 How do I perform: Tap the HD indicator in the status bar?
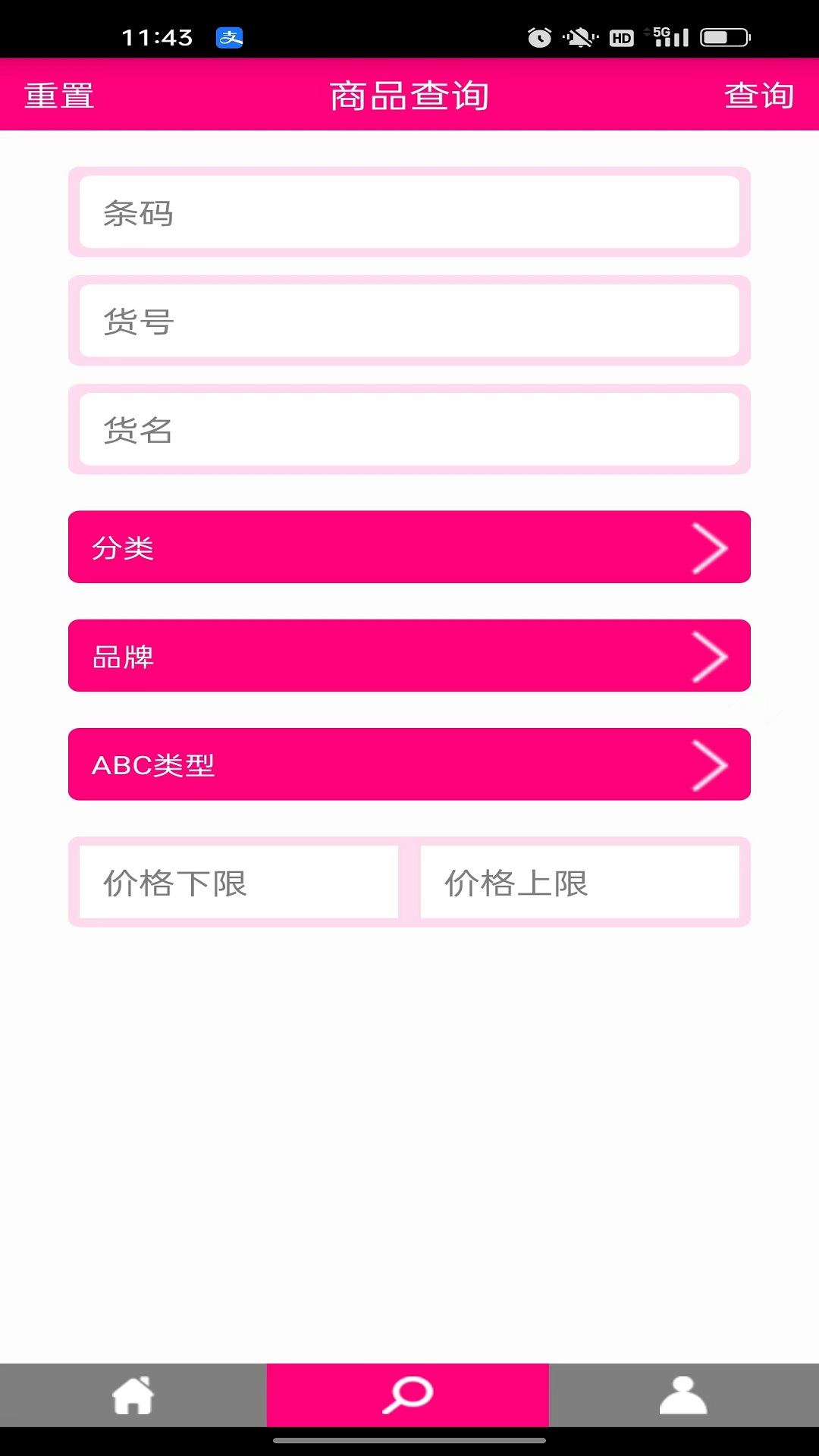(621, 38)
